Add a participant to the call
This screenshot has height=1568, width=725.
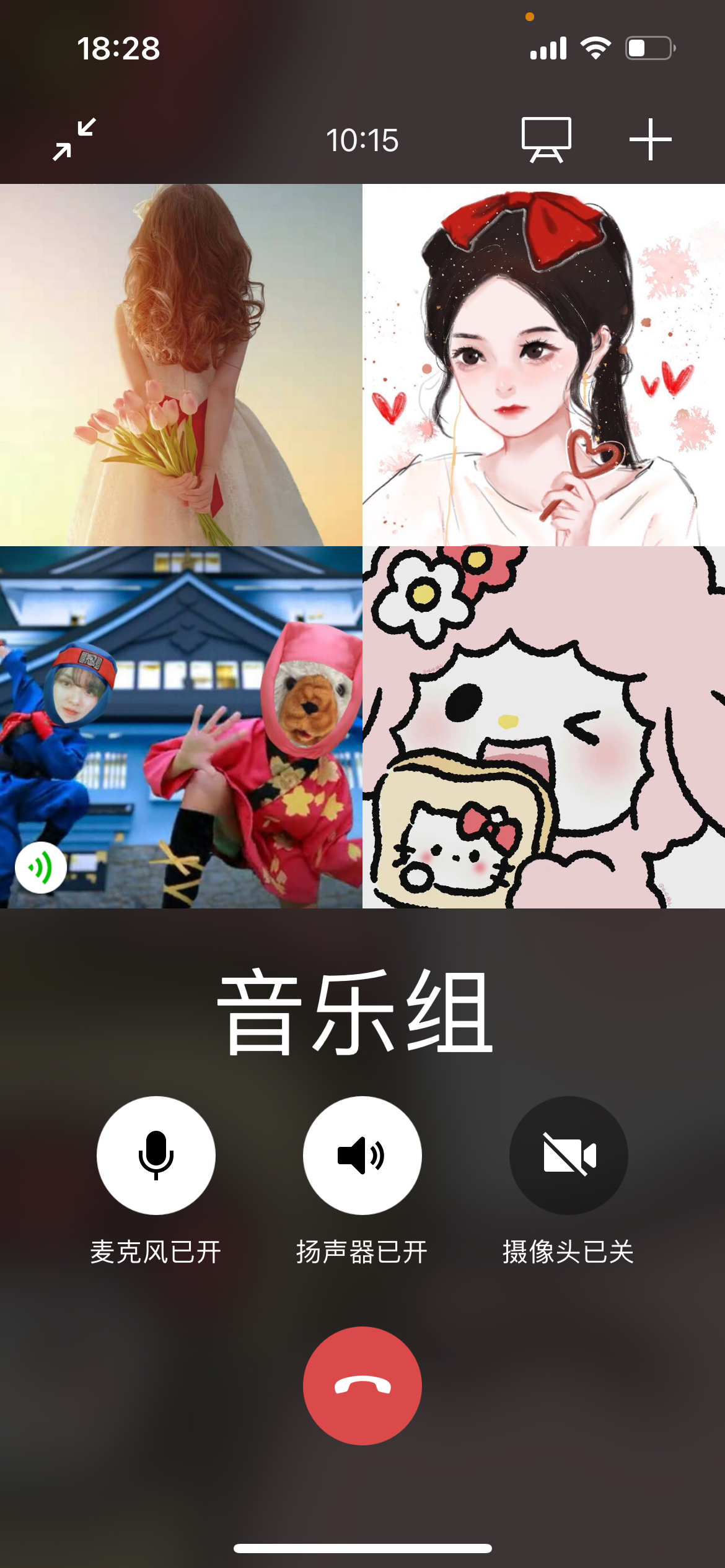(650, 140)
